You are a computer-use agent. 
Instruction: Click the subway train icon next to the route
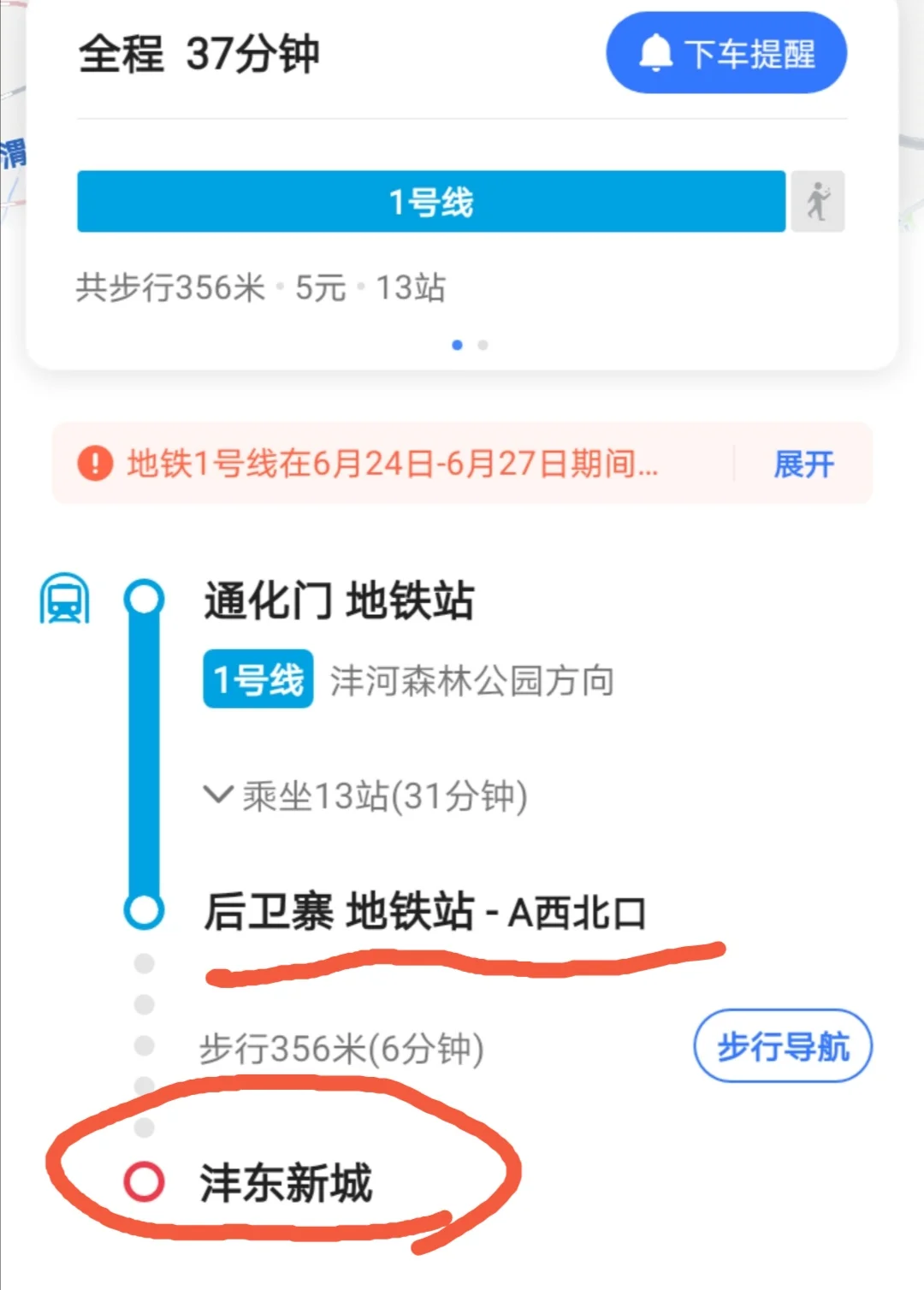(x=64, y=599)
